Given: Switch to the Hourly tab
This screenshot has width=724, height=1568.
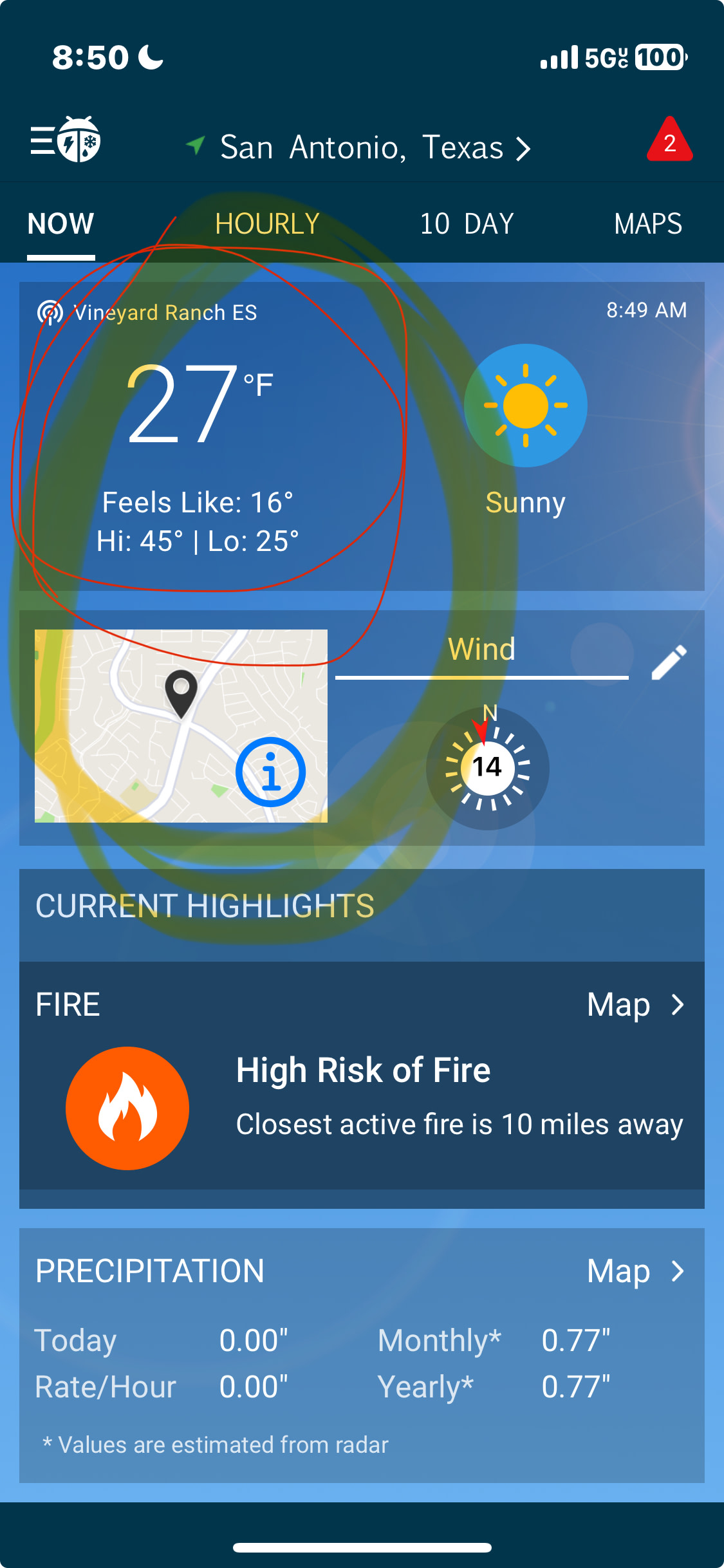Looking at the screenshot, I should pos(267,224).
